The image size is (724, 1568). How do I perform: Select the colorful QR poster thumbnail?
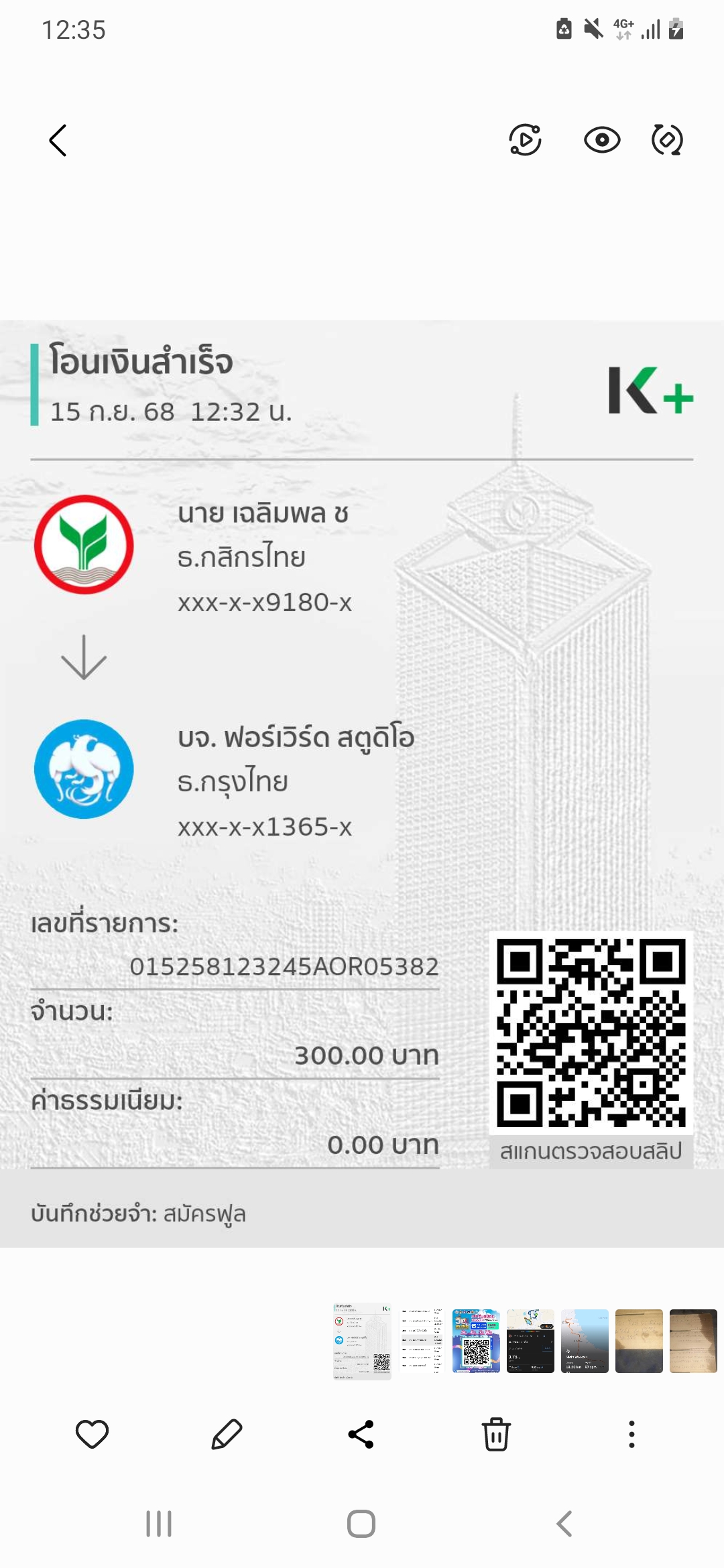click(x=476, y=1341)
